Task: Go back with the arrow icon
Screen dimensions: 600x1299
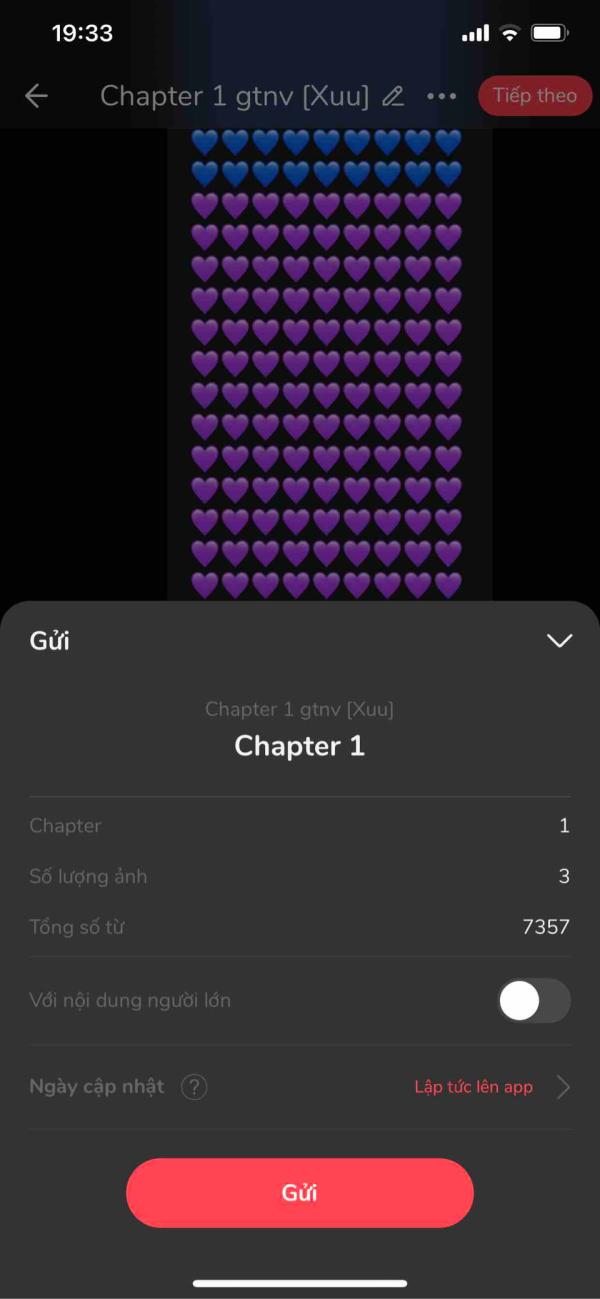Action: (36, 96)
